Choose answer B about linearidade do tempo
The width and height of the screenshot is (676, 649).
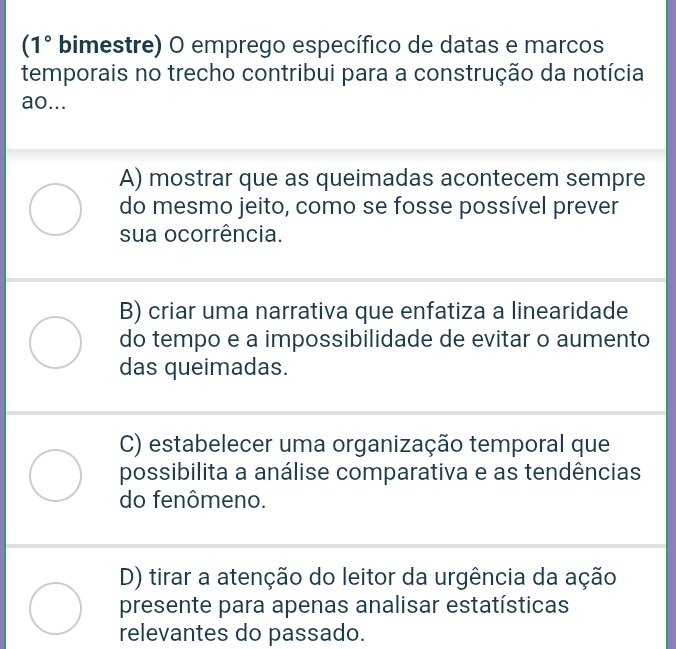click(55, 342)
